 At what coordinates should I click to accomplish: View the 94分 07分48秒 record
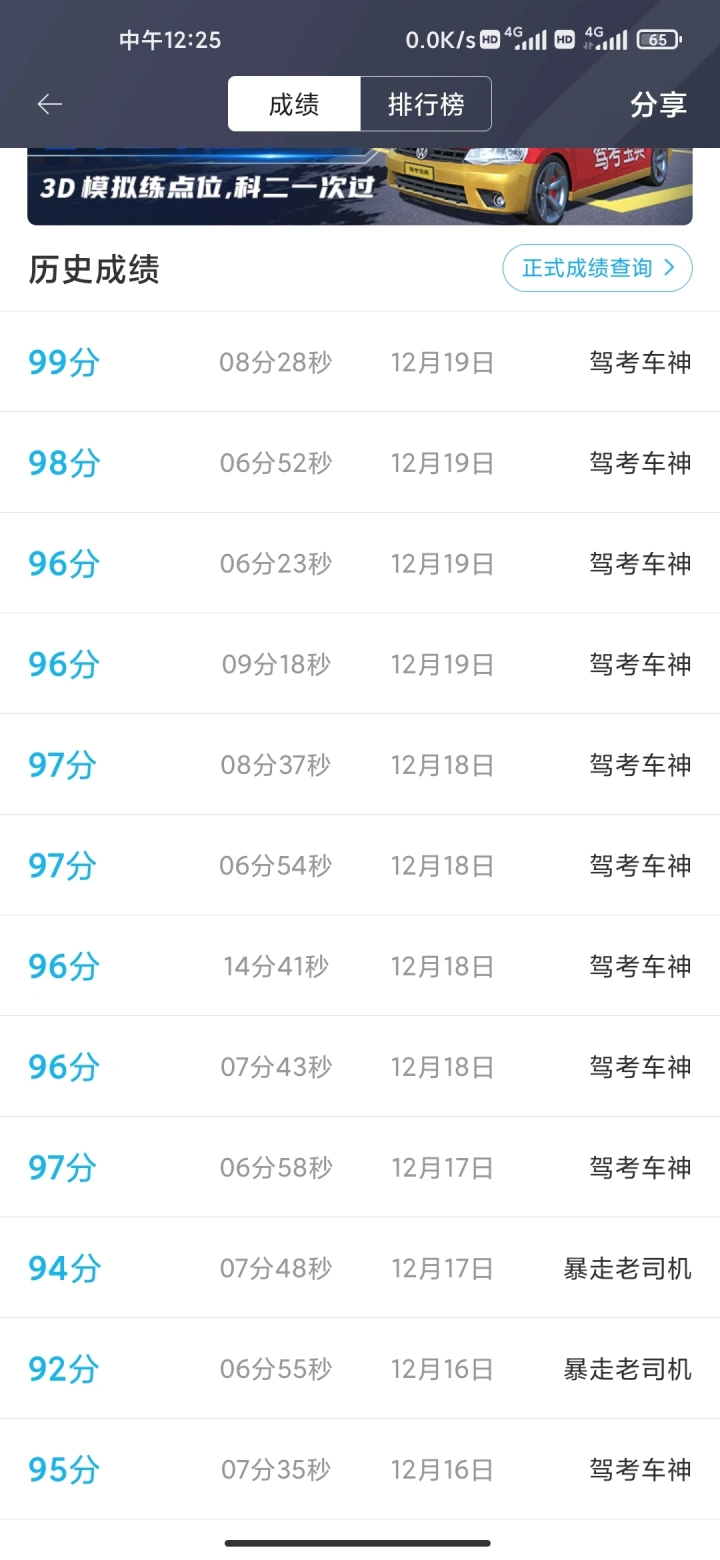click(x=360, y=1268)
